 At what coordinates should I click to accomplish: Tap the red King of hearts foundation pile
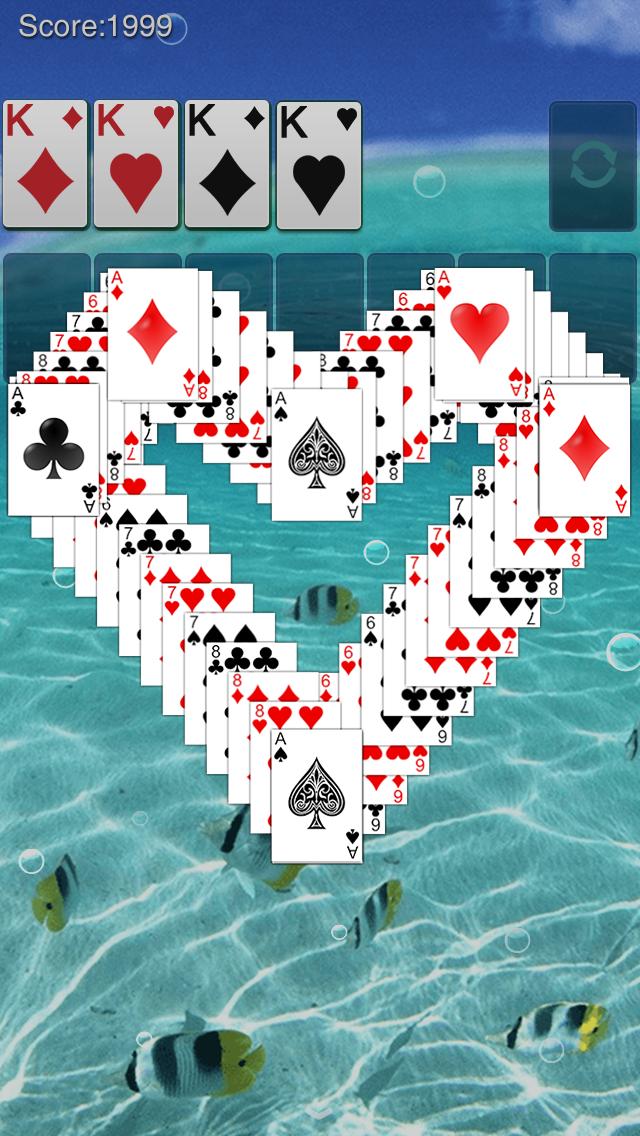pos(136,164)
